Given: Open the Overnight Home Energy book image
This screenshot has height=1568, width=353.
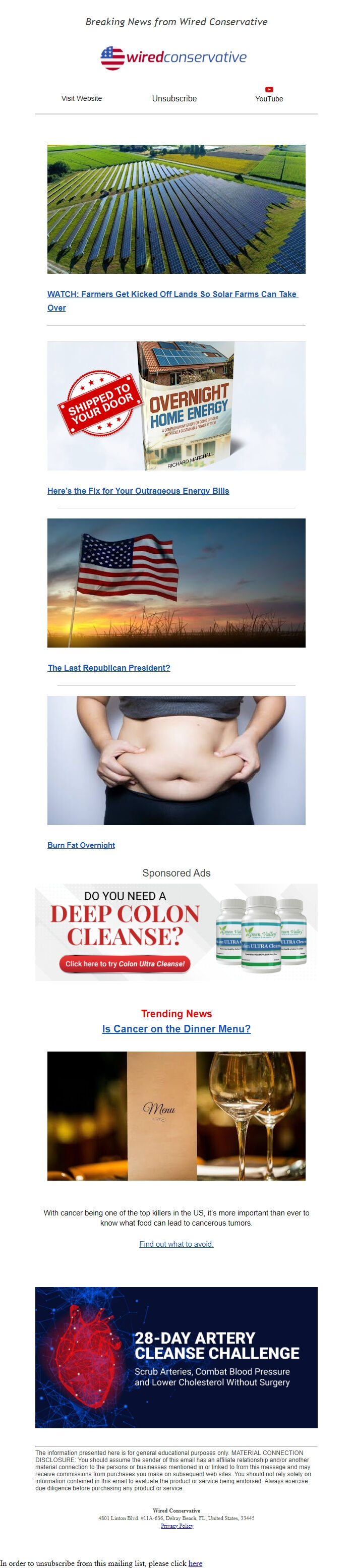Looking at the screenshot, I should (176, 405).
